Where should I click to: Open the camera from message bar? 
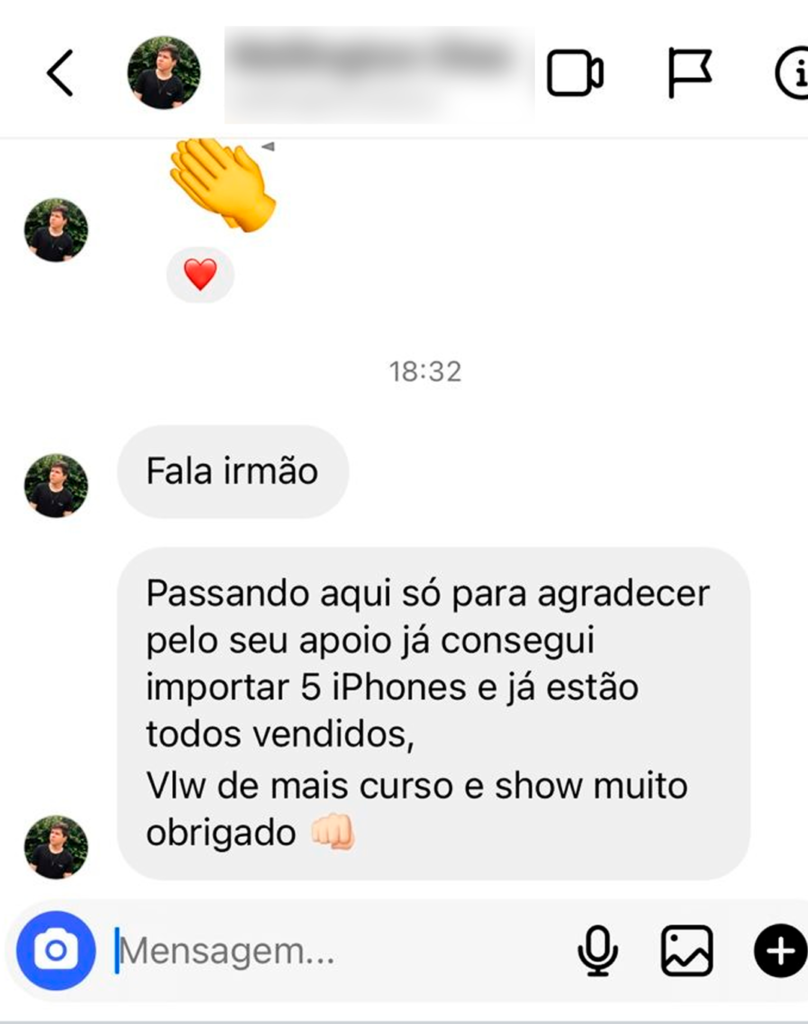[56, 949]
